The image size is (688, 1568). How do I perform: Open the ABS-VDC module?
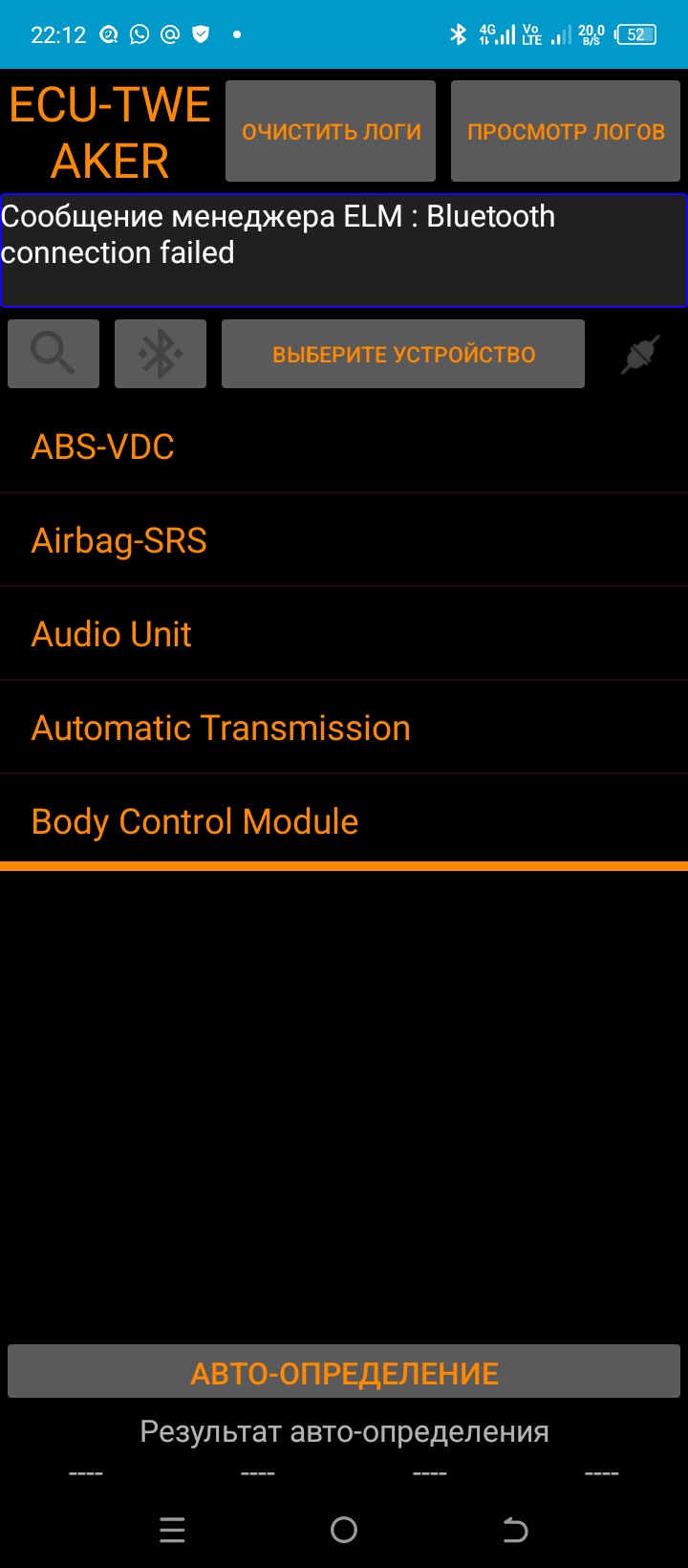[344, 446]
